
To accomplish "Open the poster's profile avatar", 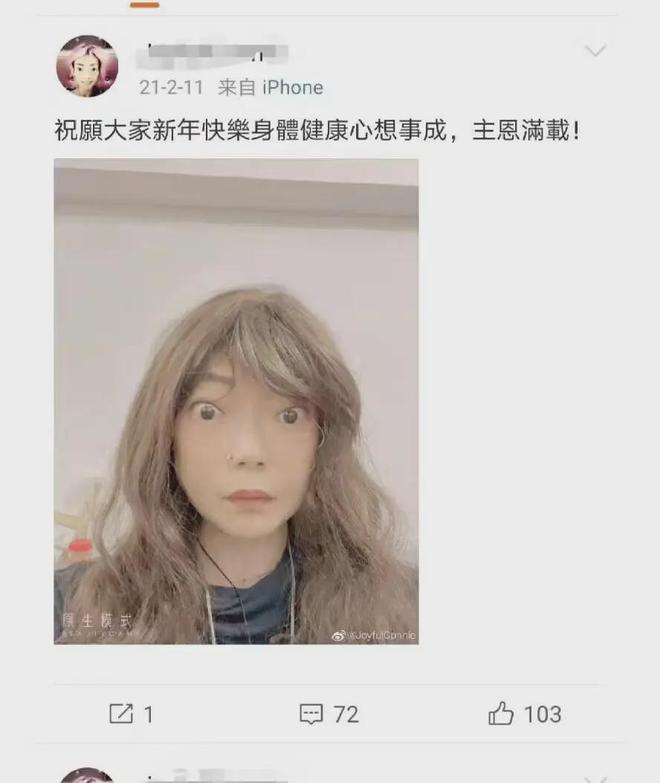I will 87,66.
